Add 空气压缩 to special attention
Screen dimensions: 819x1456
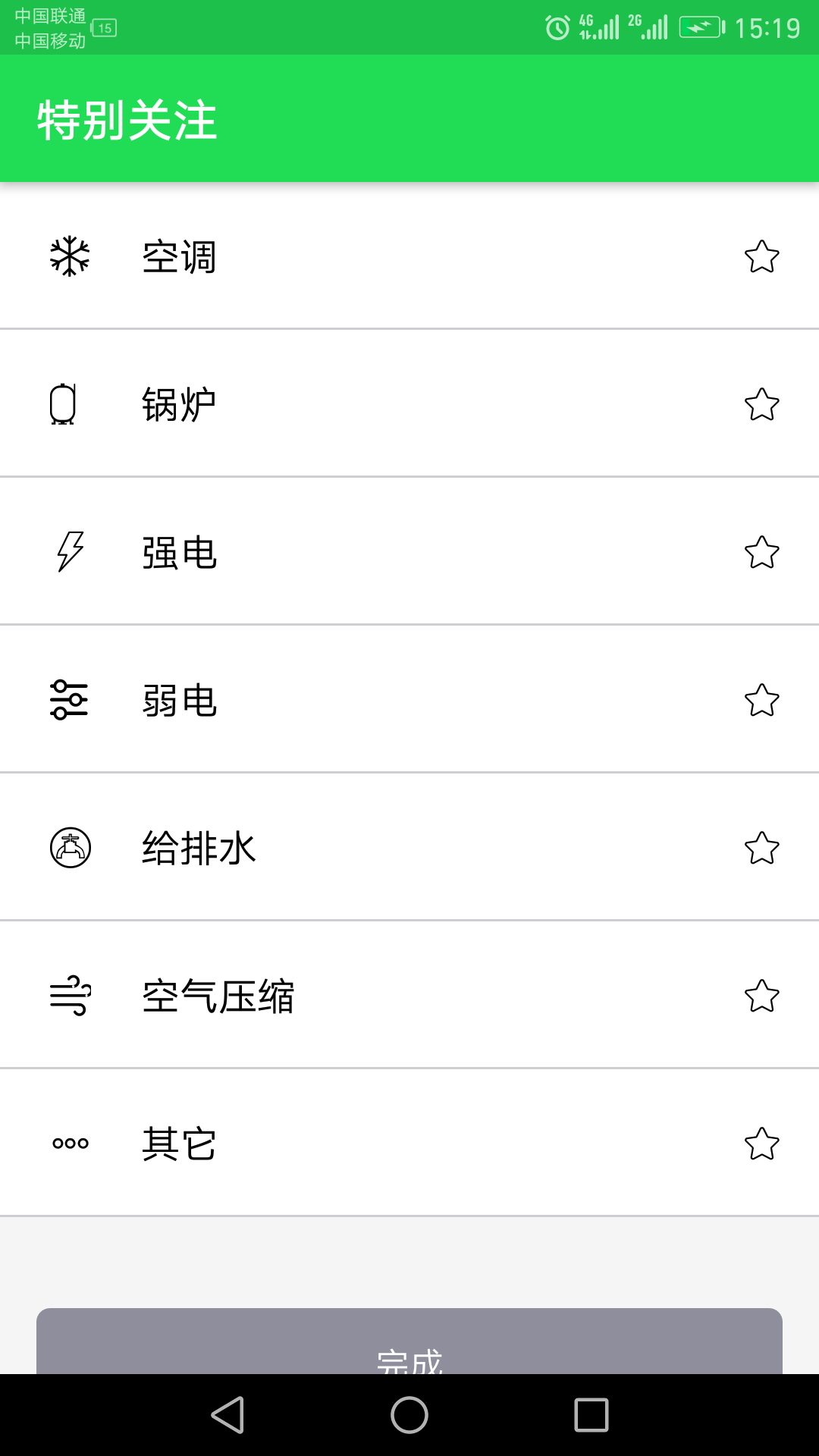pos(761,996)
